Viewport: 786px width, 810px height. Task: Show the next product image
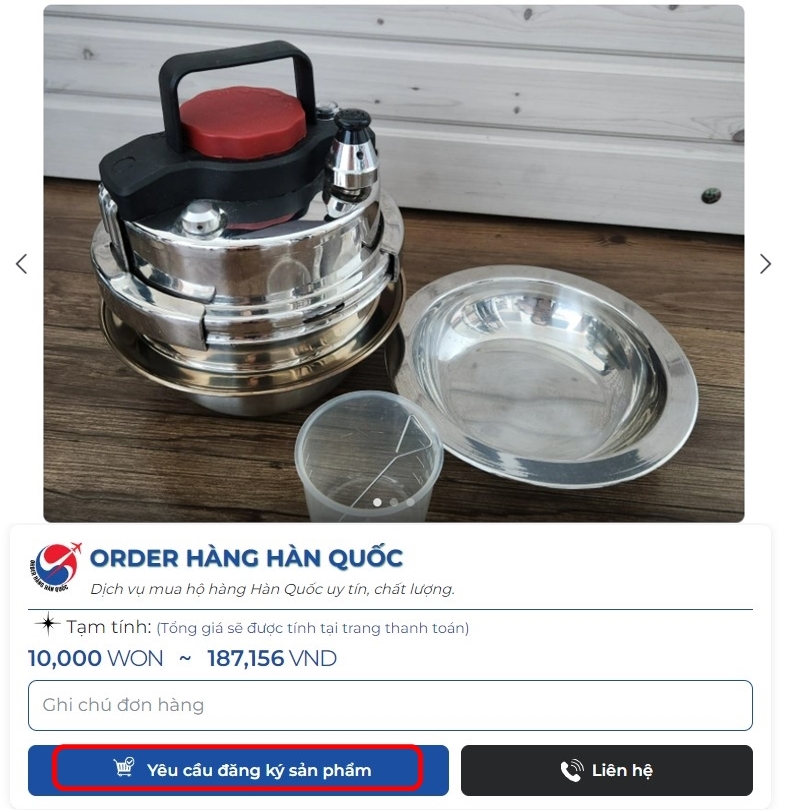pos(765,264)
